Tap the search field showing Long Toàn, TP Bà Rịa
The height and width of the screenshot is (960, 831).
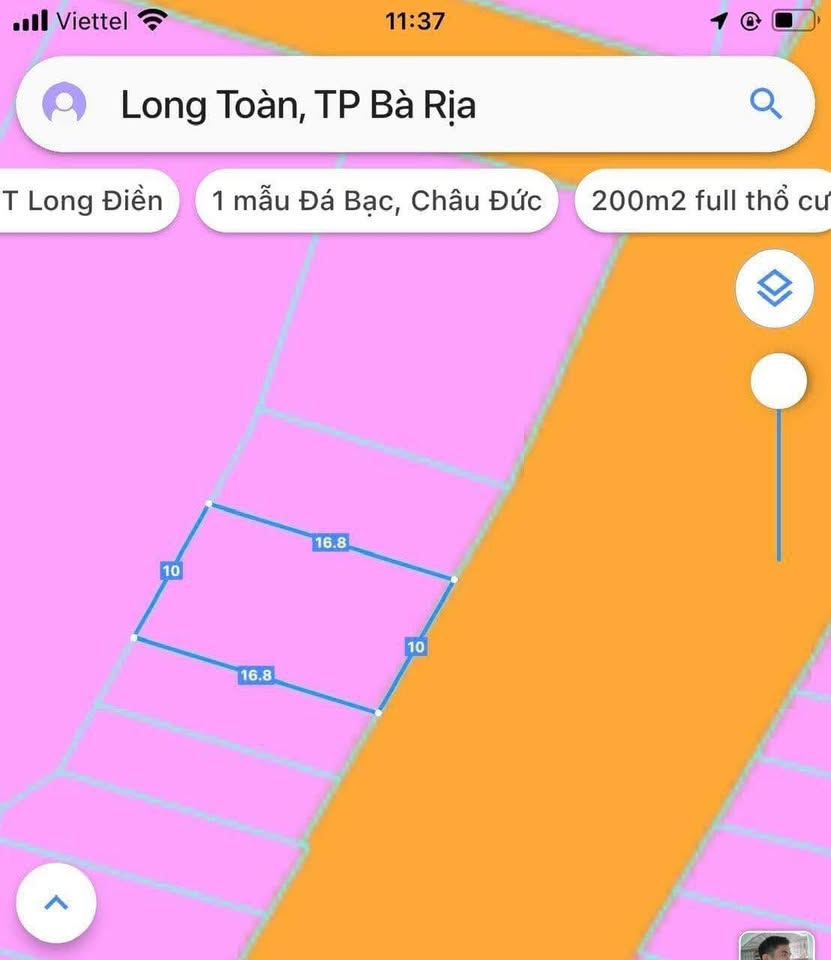pyautogui.click(x=400, y=105)
